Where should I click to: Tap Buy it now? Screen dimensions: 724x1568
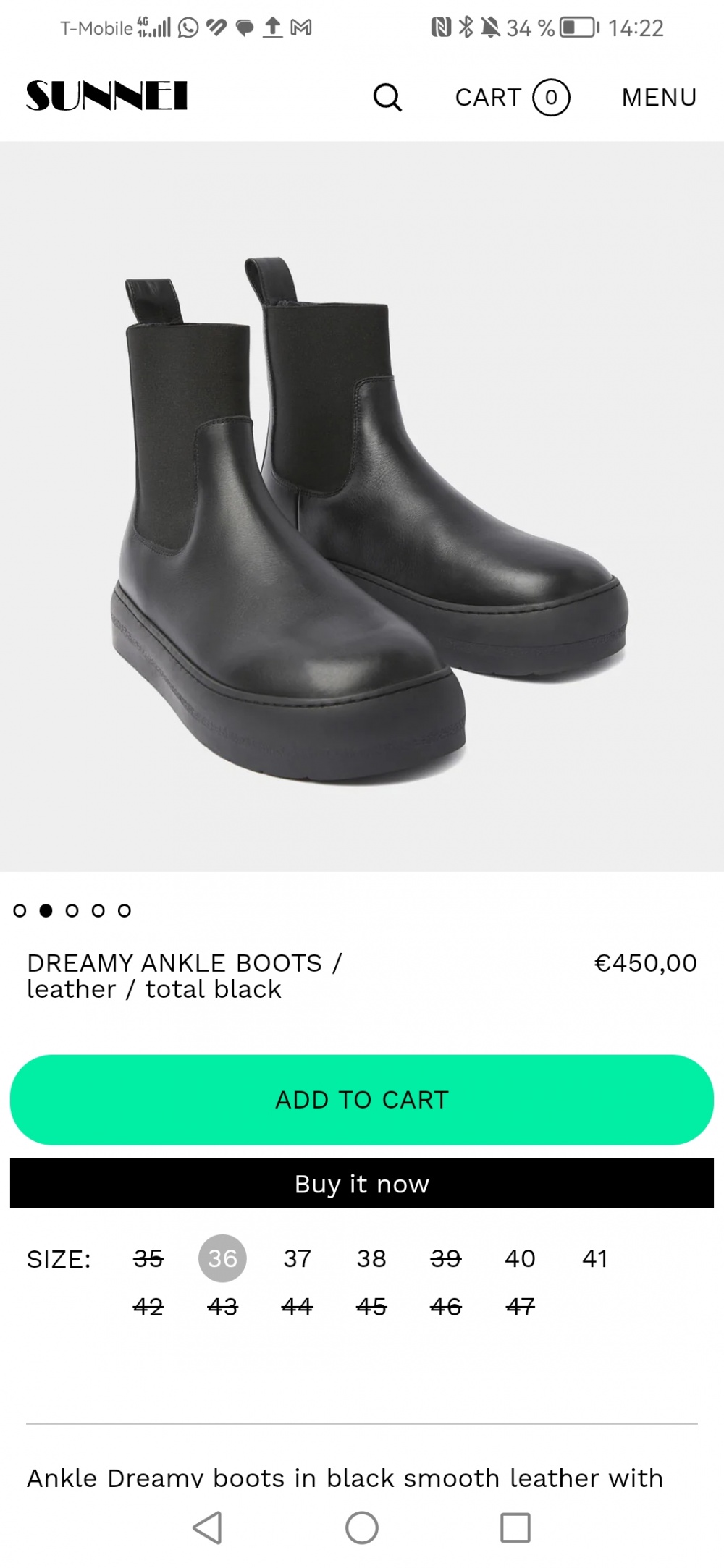tap(362, 1183)
